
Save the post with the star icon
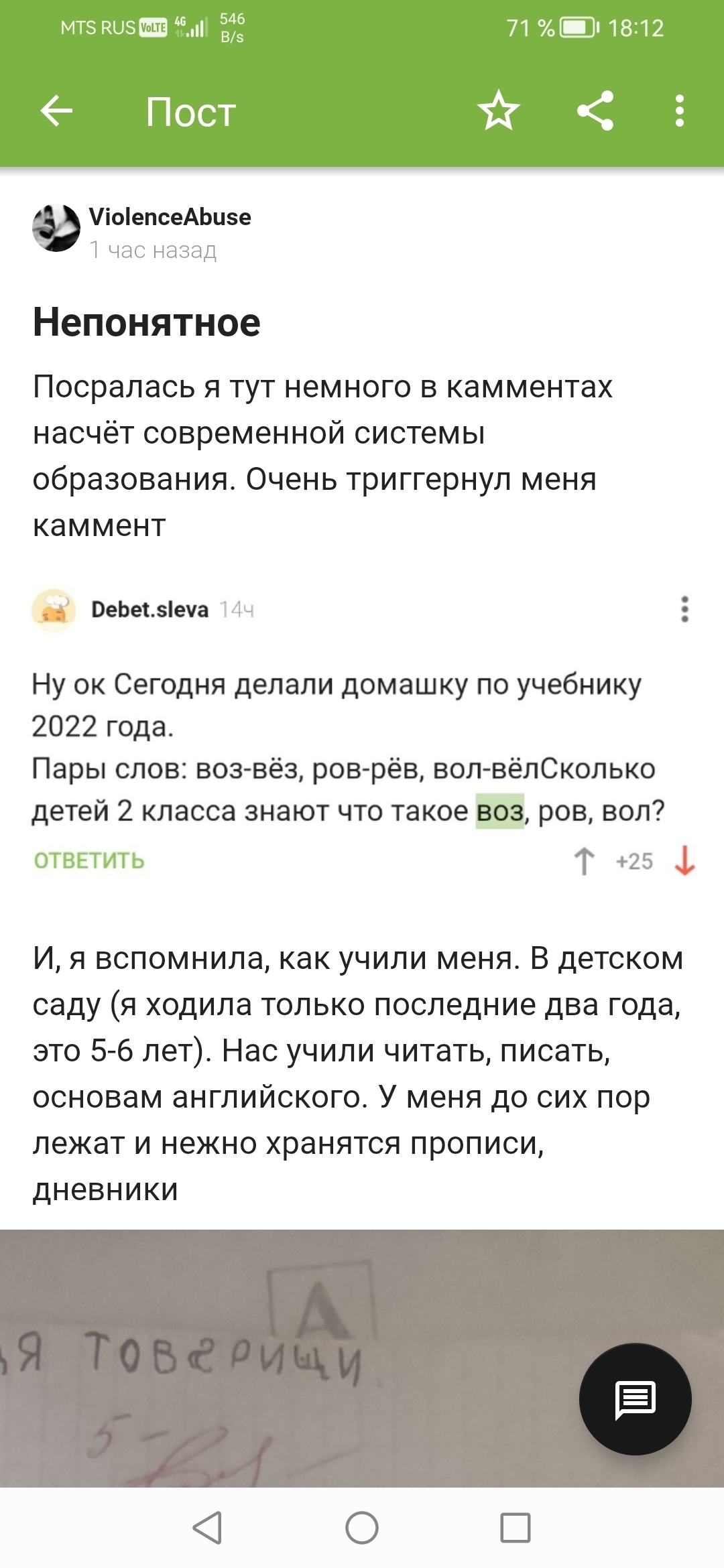498,111
